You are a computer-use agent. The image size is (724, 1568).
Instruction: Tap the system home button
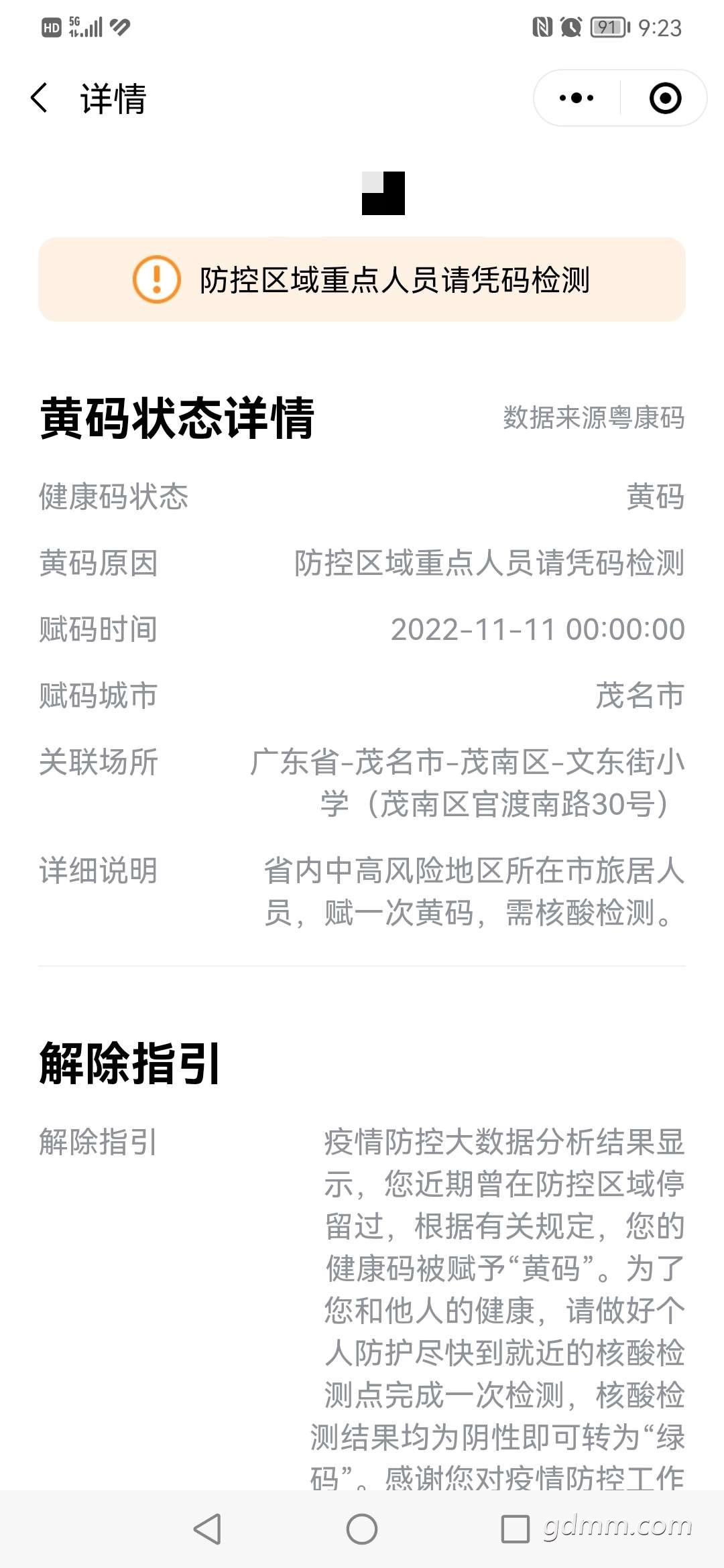tap(362, 1528)
